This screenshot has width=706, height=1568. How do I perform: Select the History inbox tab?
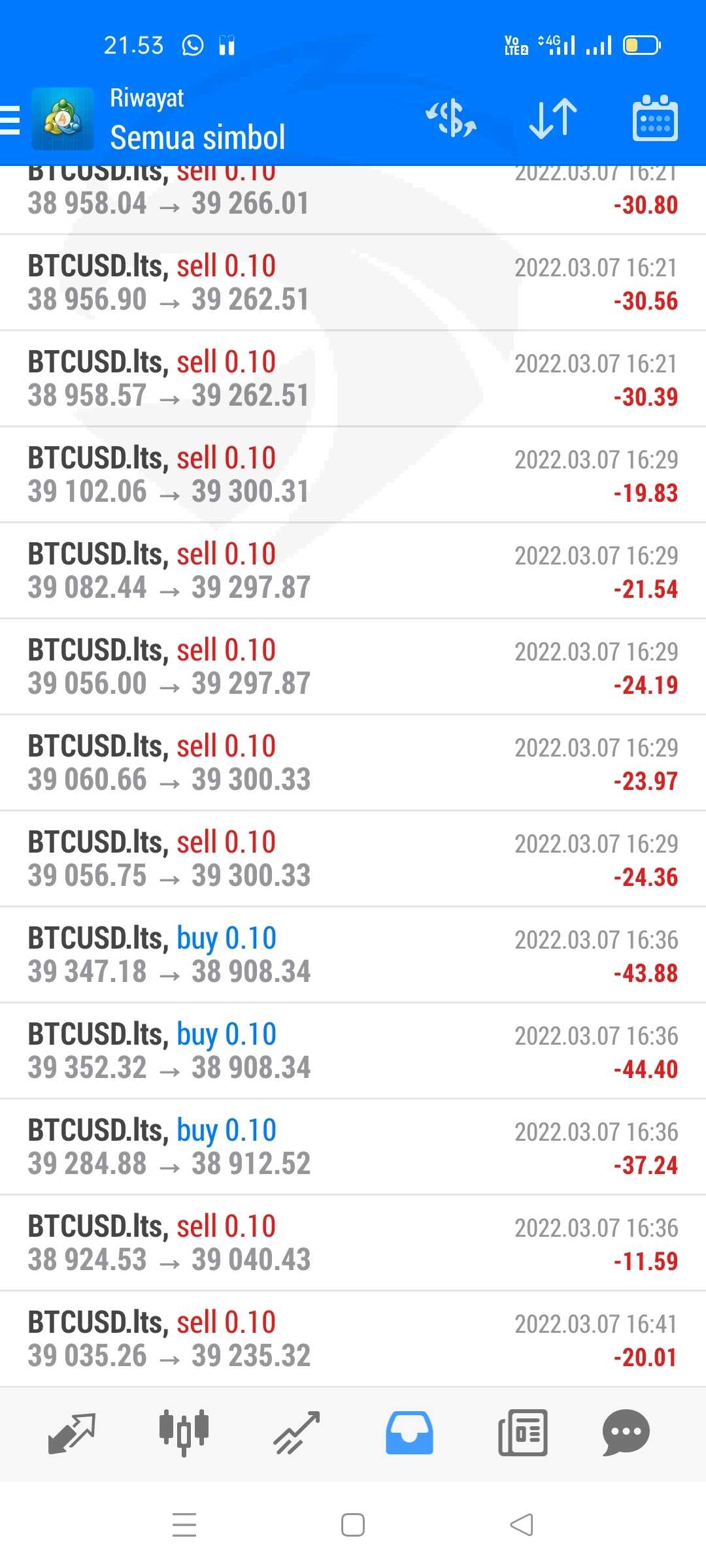(409, 1433)
